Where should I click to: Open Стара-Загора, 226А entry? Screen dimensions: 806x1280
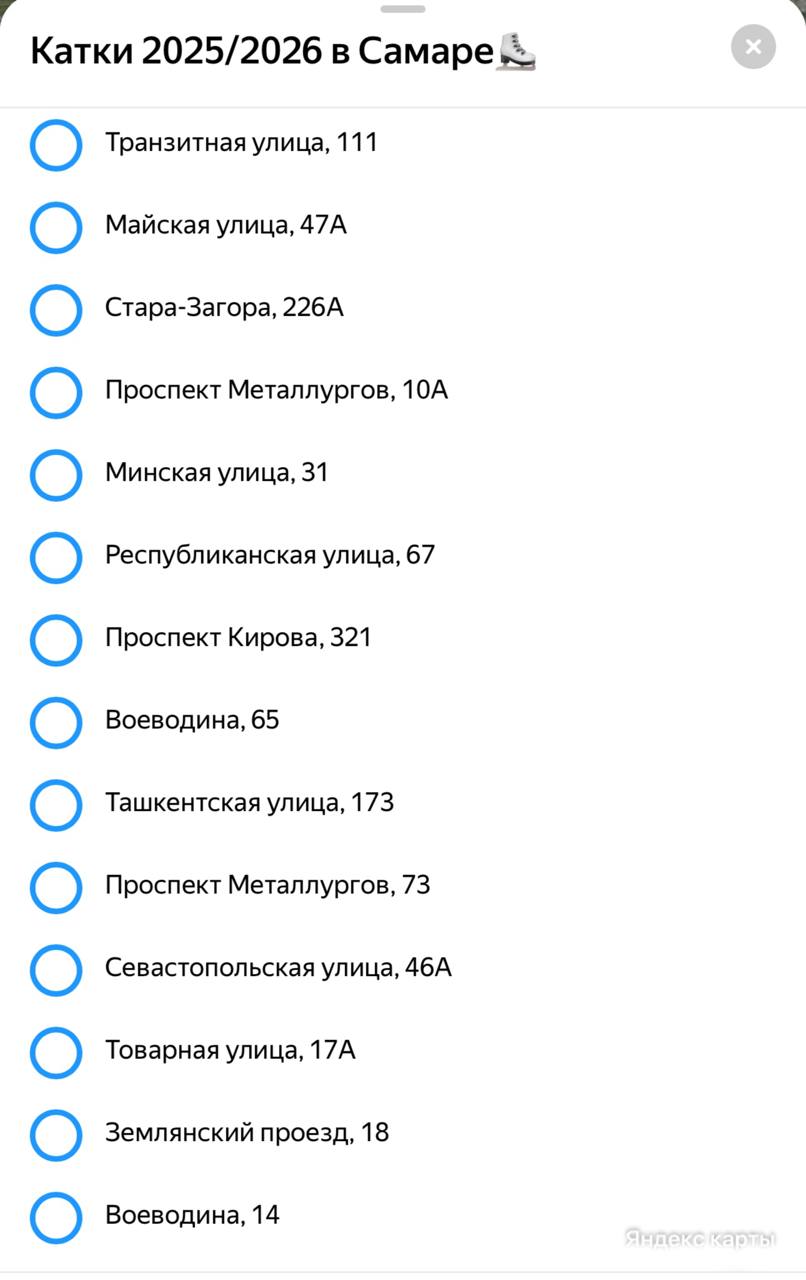tap(224, 308)
